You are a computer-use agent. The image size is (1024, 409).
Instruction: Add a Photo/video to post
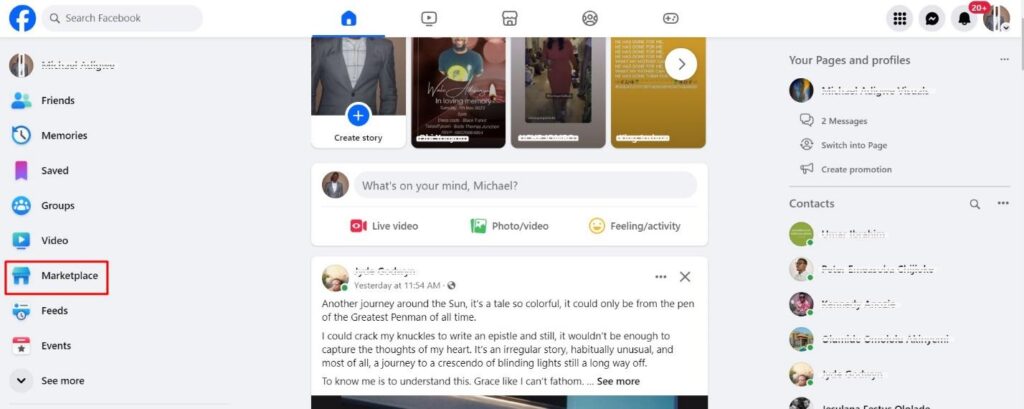(x=509, y=226)
